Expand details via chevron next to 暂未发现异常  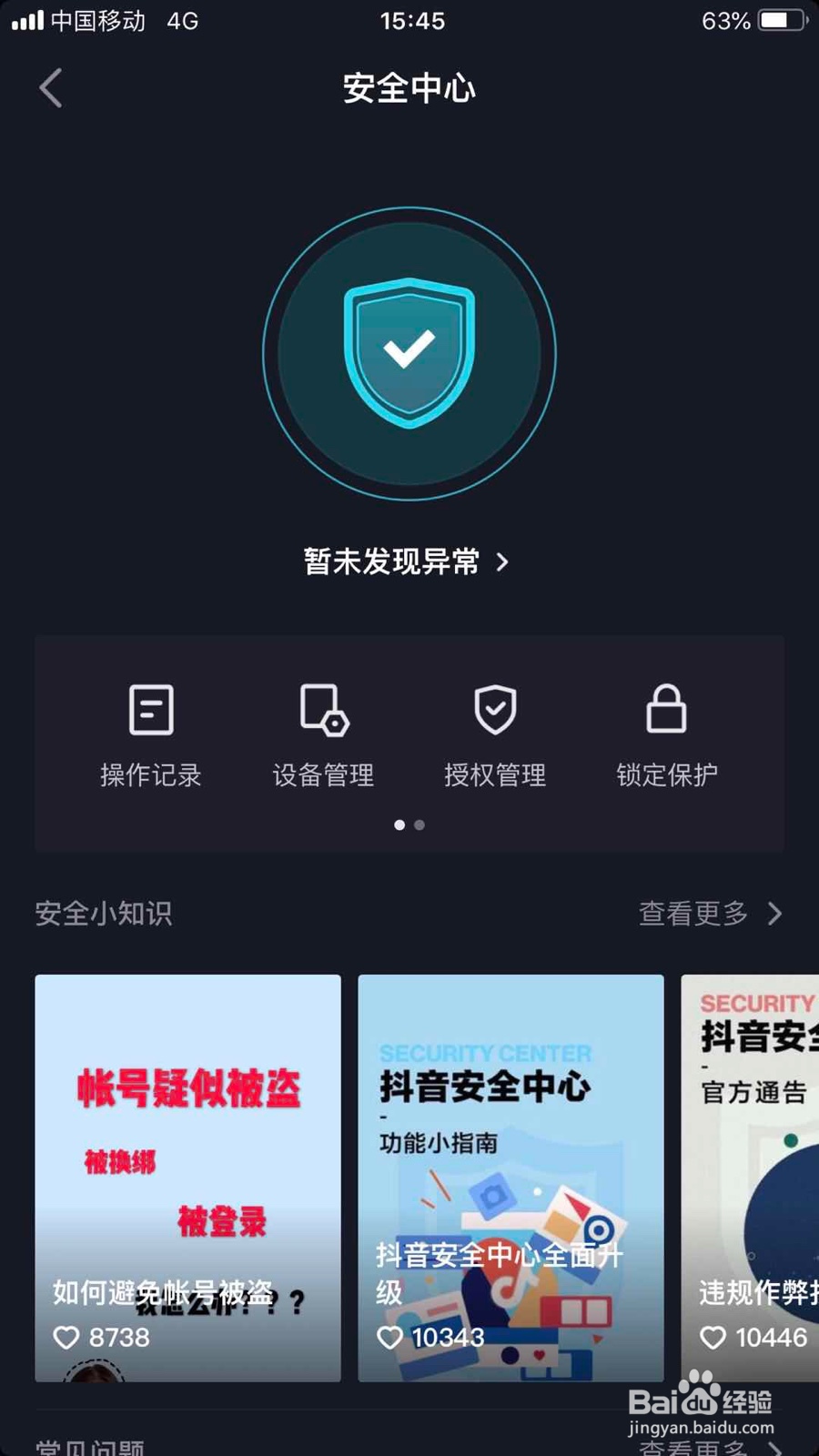pos(504,562)
